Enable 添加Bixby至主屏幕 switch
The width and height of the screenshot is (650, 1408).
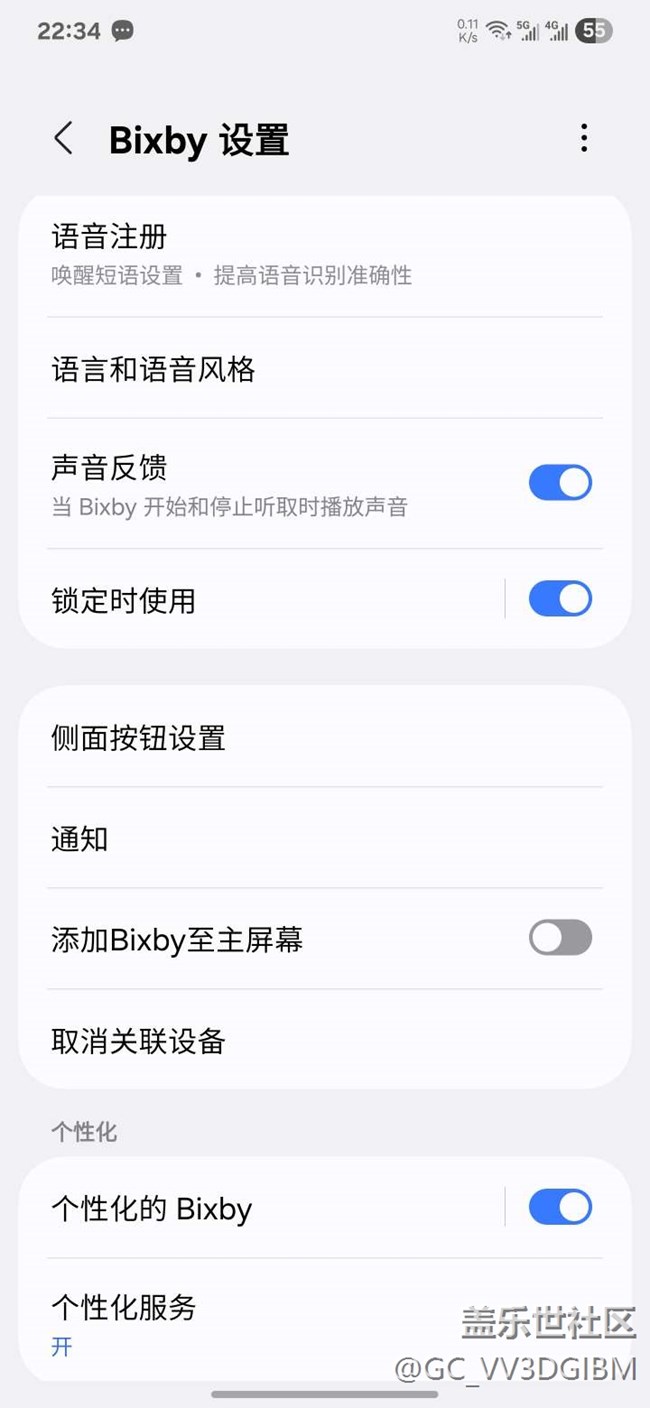pyautogui.click(x=560, y=938)
